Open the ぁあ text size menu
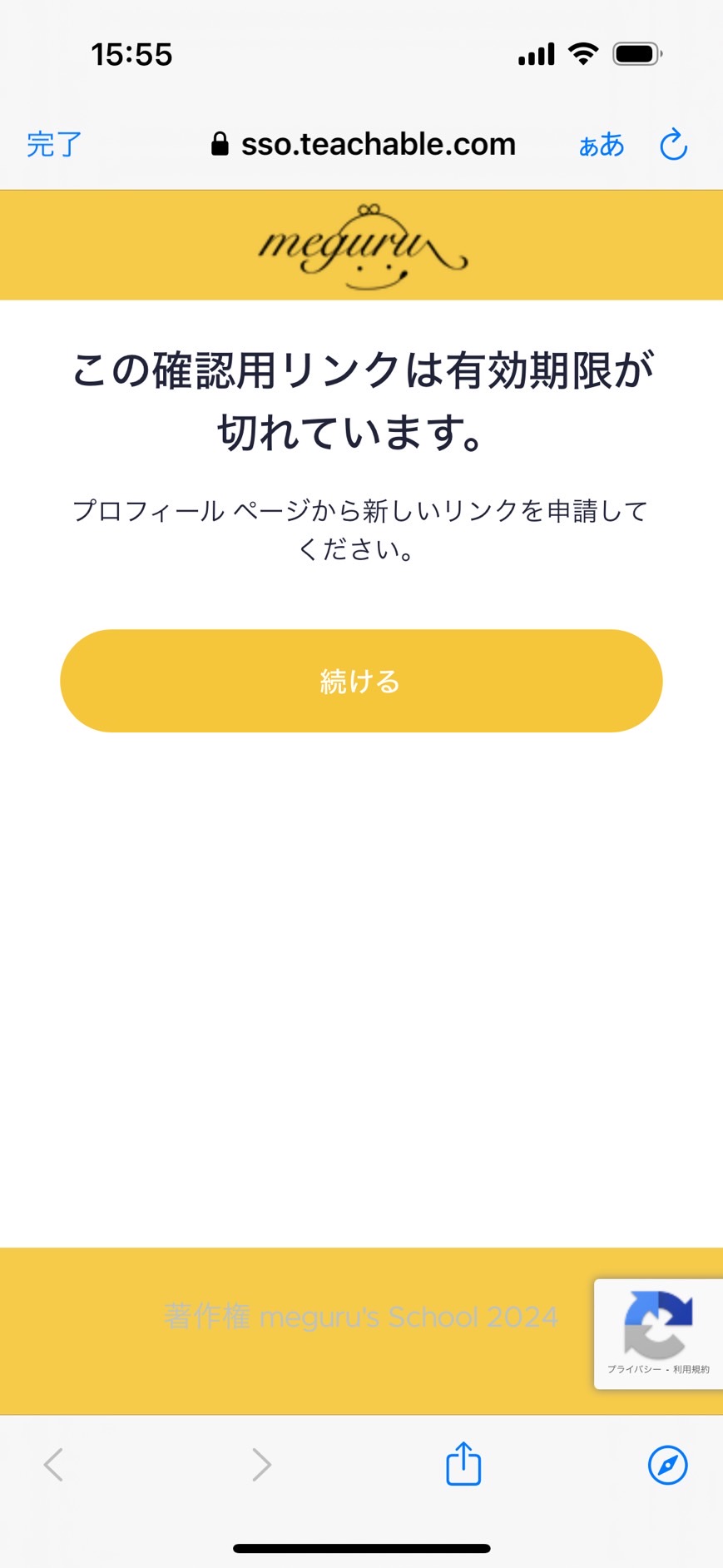 coord(601,145)
